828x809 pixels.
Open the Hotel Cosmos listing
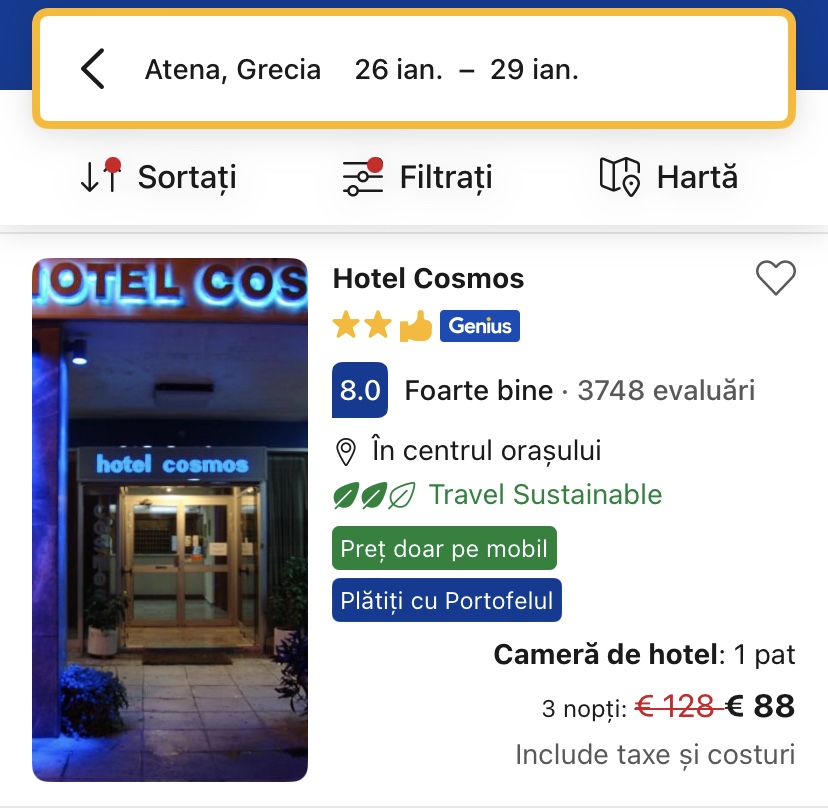428,279
